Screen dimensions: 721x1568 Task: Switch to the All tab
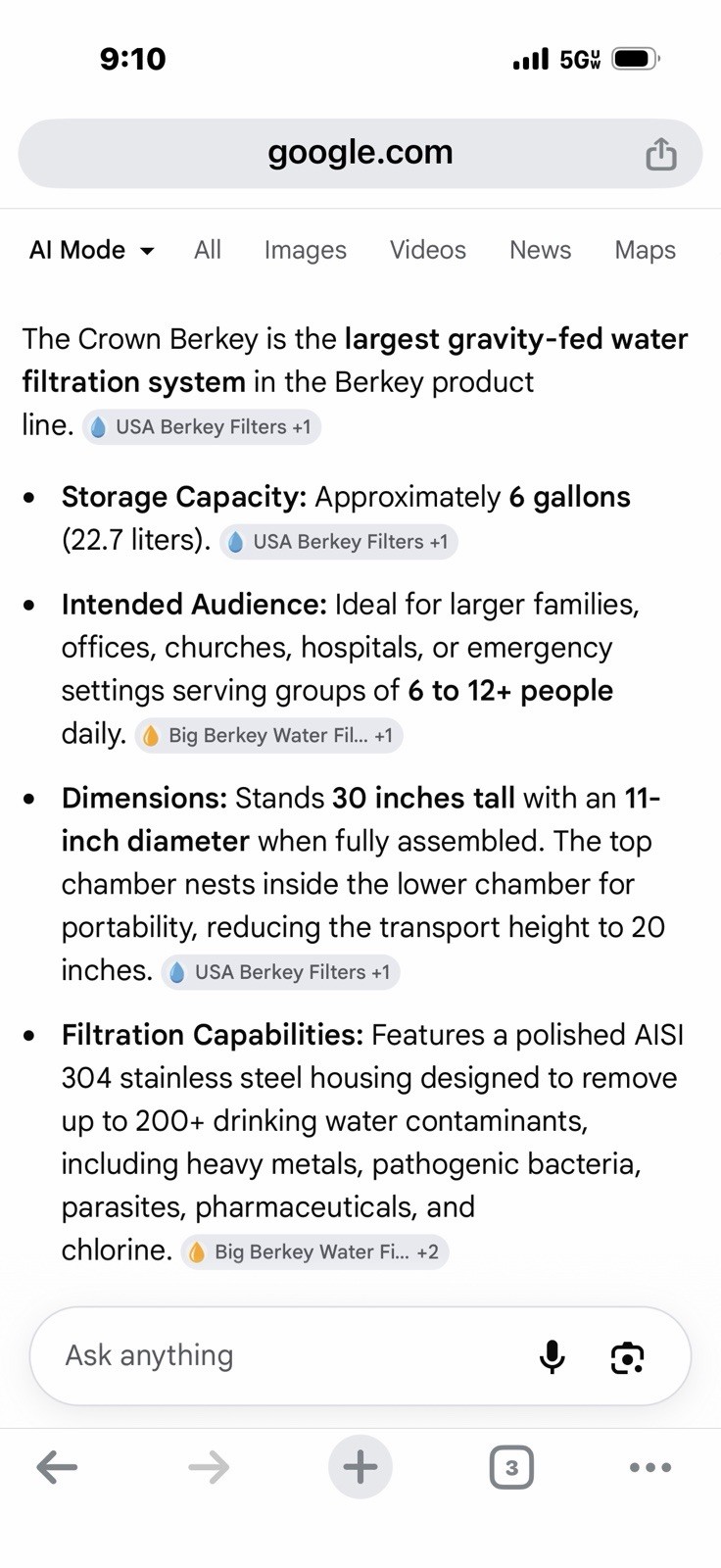coord(208,250)
